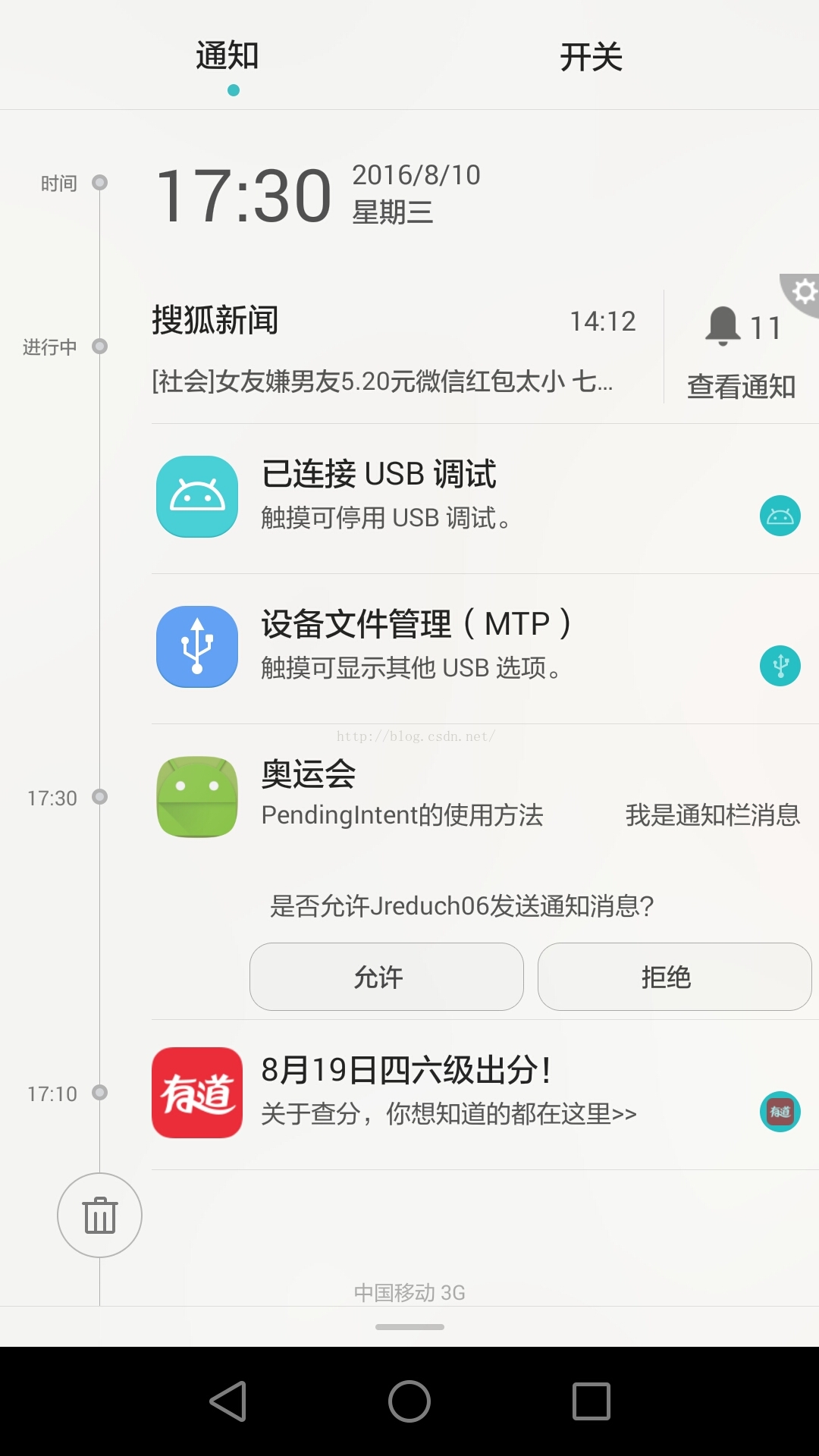Allow Jreduch06 to send notifications

click(387, 977)
